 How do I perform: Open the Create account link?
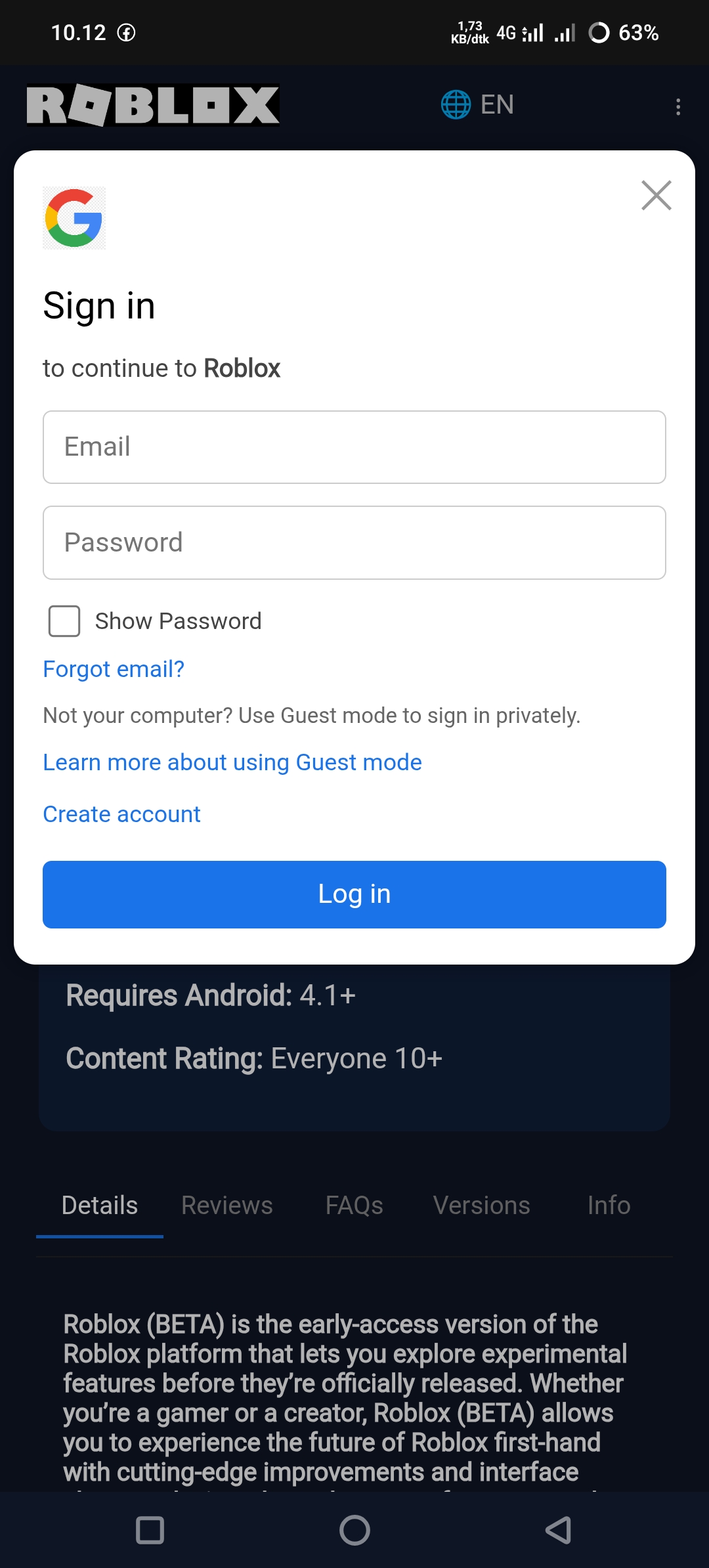click(121, 814)
